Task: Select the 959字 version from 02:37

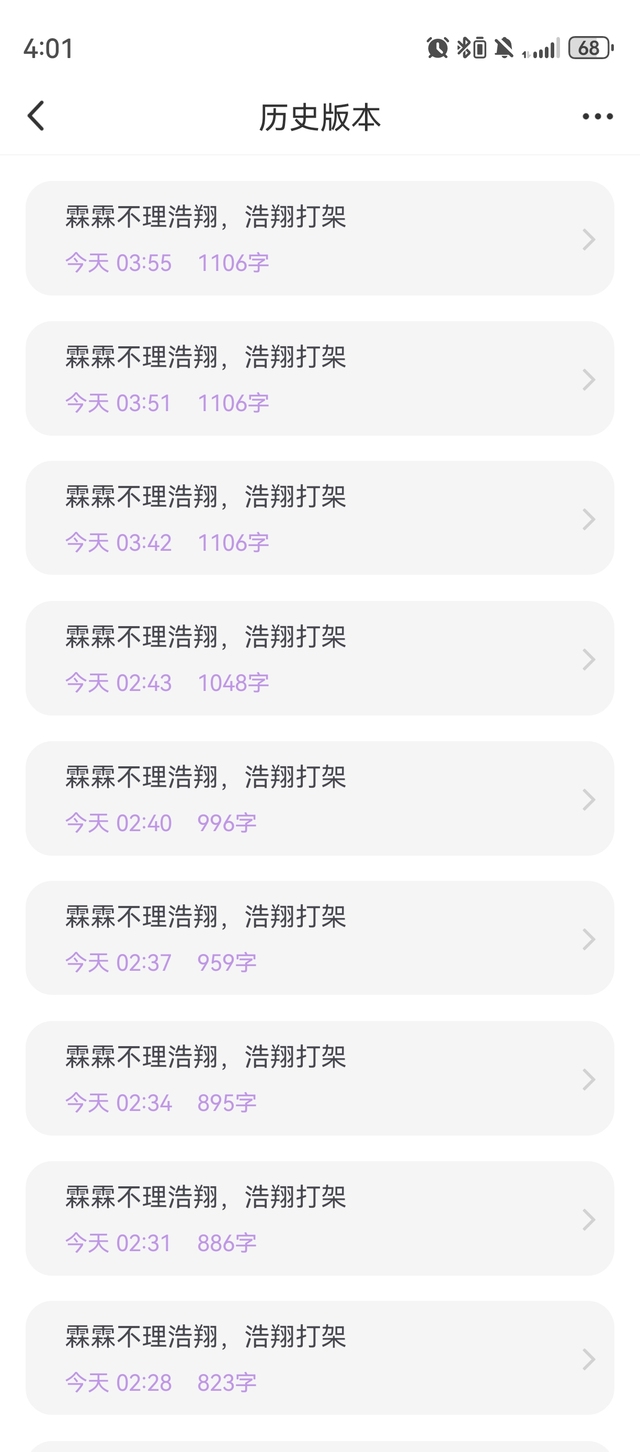Action: (x=320, y=938)
